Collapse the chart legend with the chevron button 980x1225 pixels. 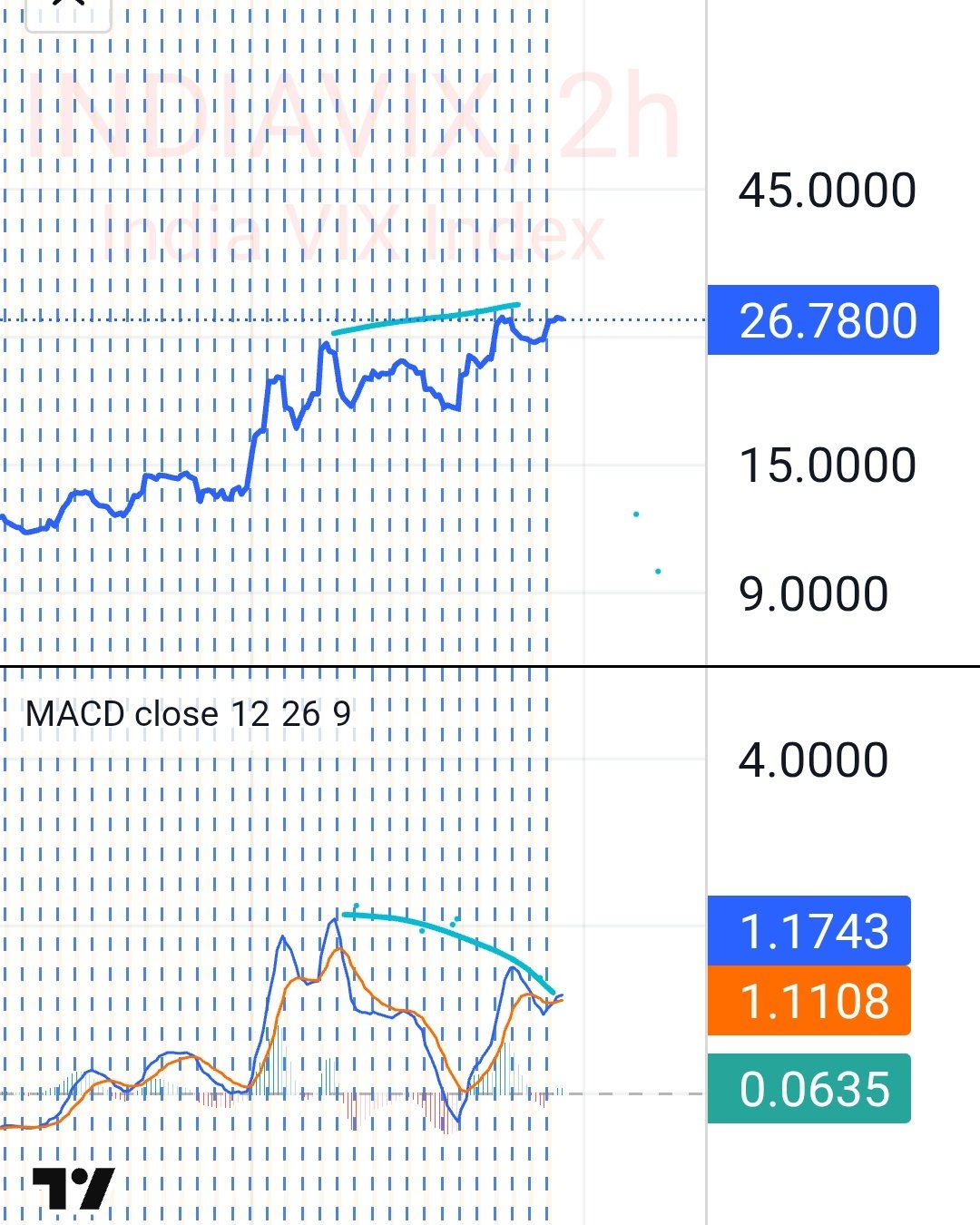point(68,11)
